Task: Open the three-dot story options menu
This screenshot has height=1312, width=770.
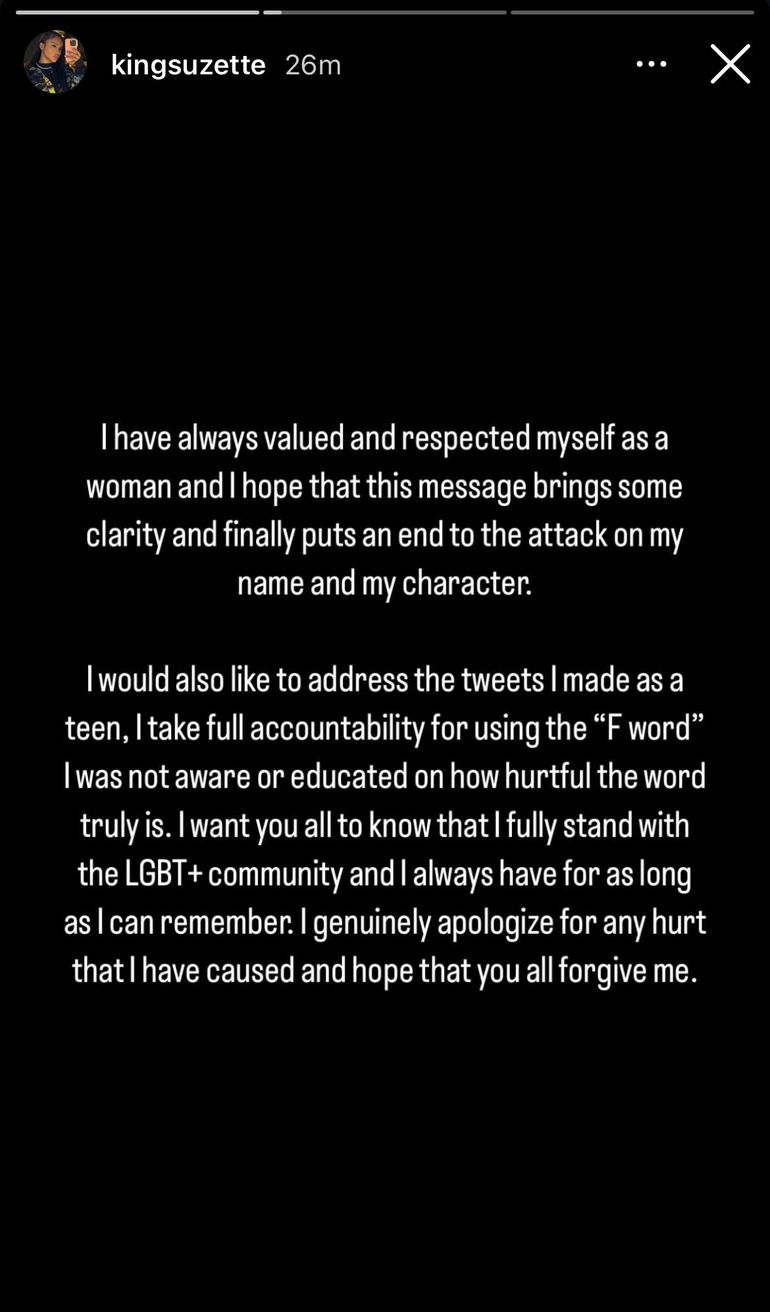Action: click(x=651, y=64)
